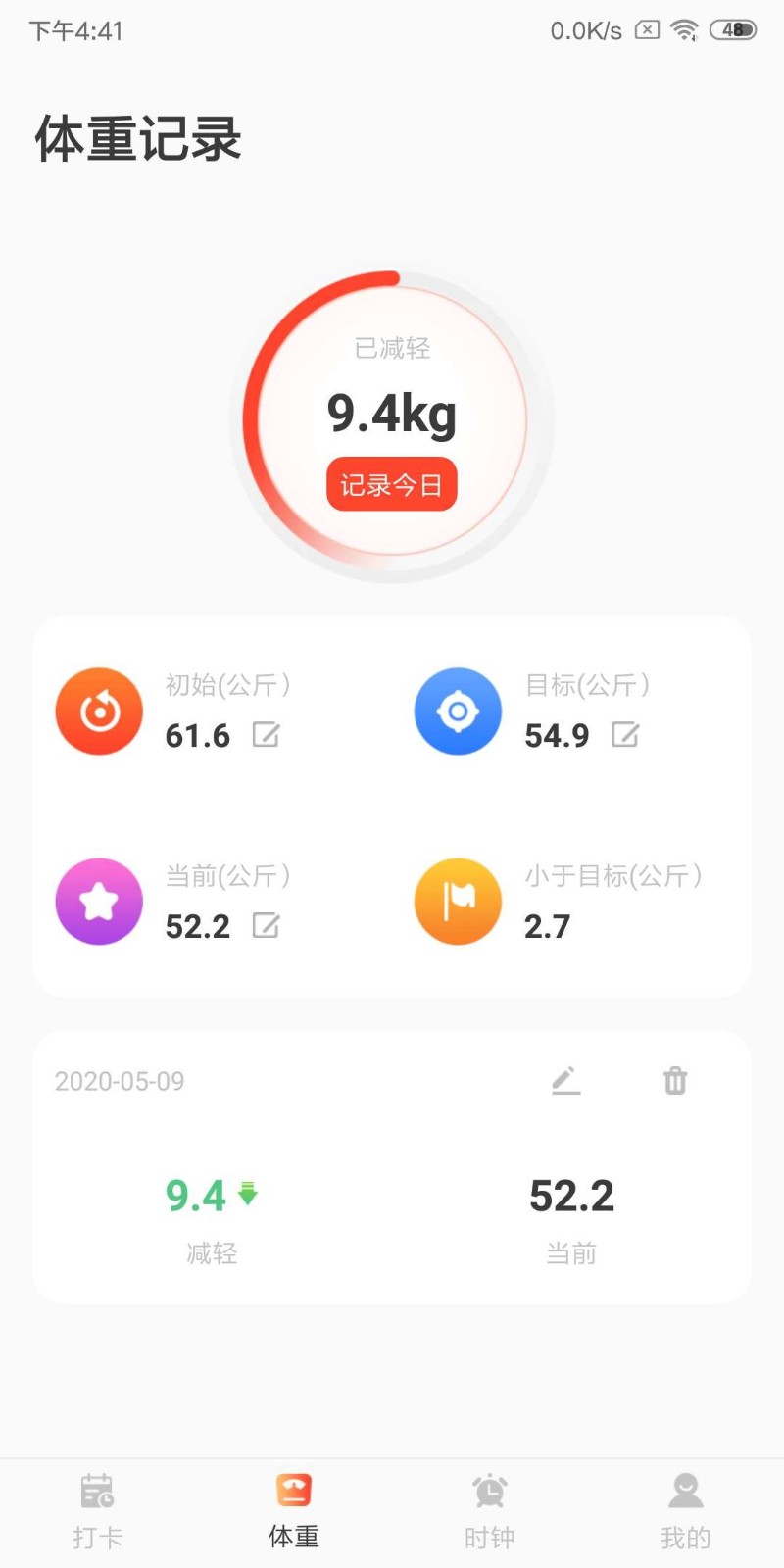Click the orange flag below-target icon
Image resolution: width=784 pixels, height=1568 pixels.
pos(457,901)
